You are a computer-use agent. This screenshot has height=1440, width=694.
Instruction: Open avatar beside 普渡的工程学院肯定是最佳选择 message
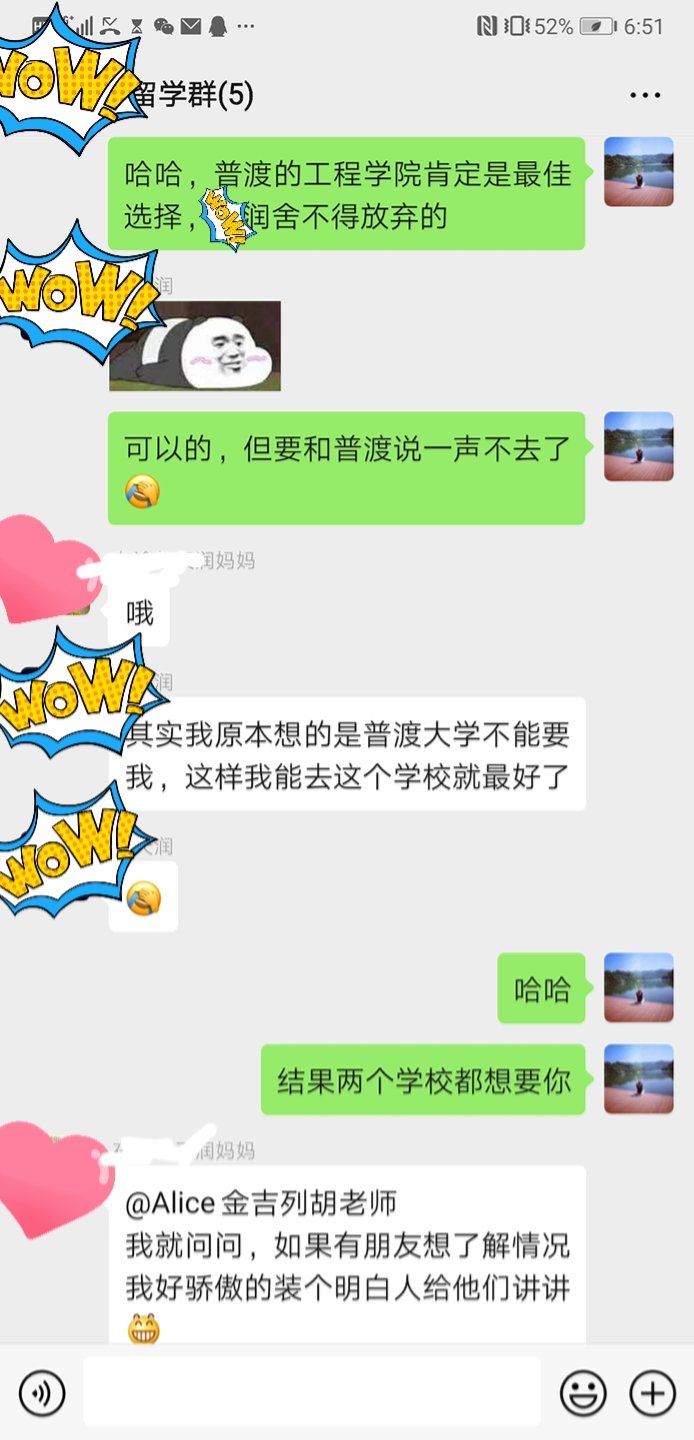638,172
